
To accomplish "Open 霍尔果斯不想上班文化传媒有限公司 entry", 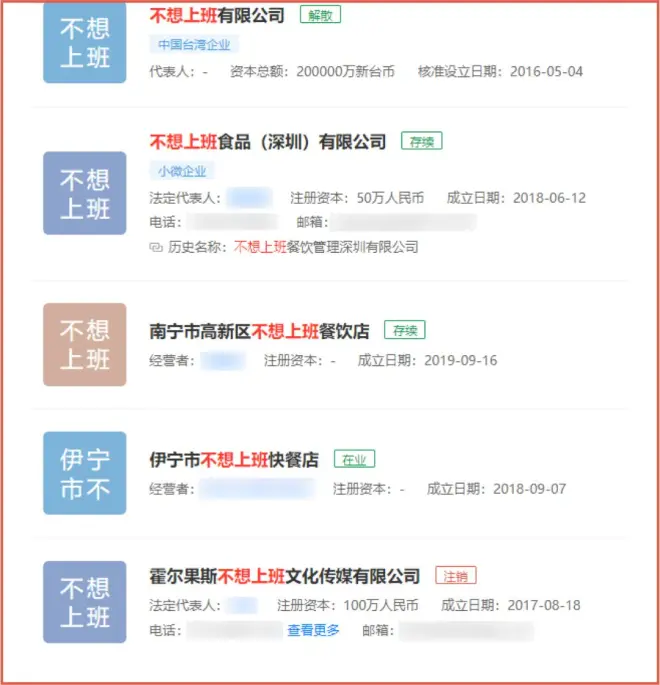I will pos(285,577).
